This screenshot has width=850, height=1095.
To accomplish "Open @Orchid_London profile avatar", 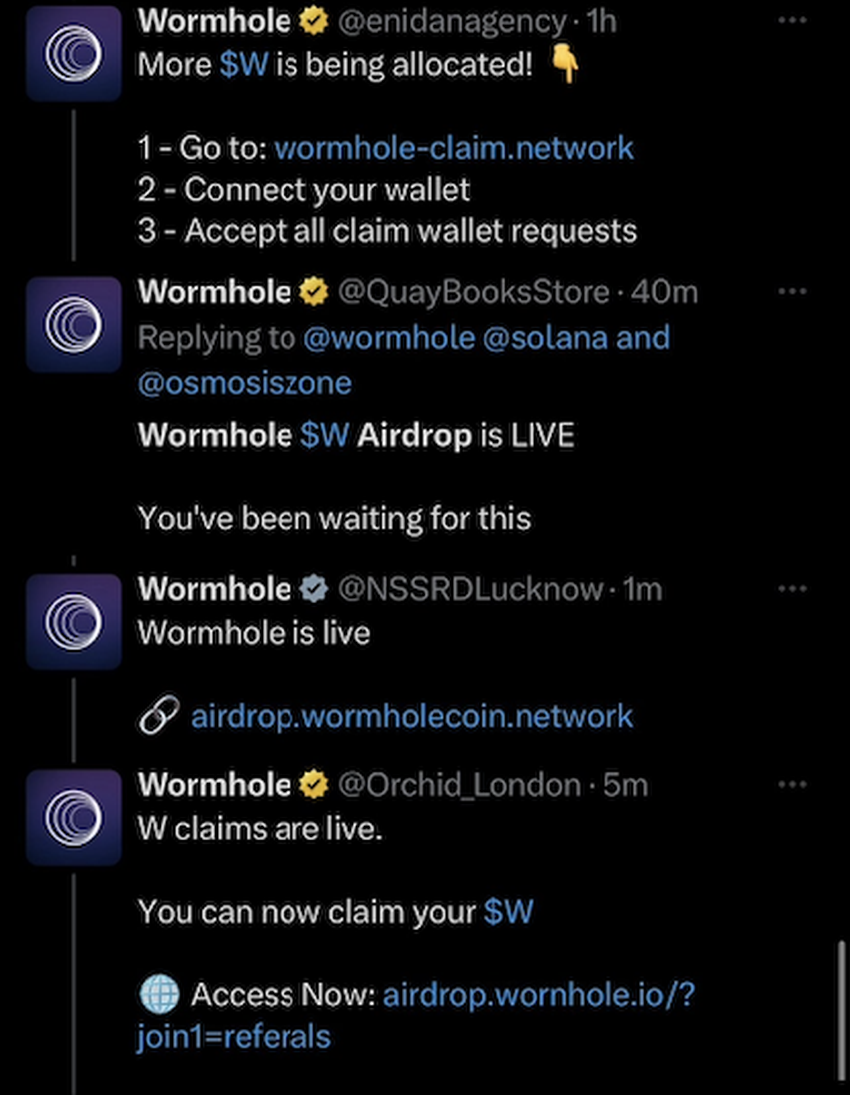I will point(73,817).
